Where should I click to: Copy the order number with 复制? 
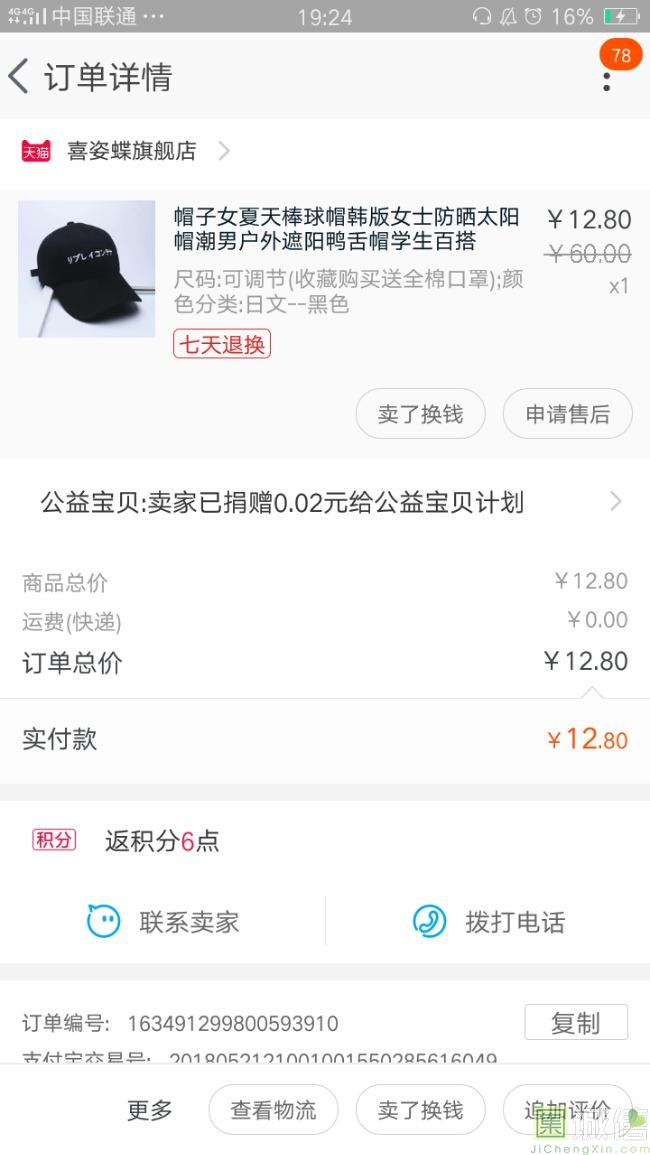click(575, 1022)
